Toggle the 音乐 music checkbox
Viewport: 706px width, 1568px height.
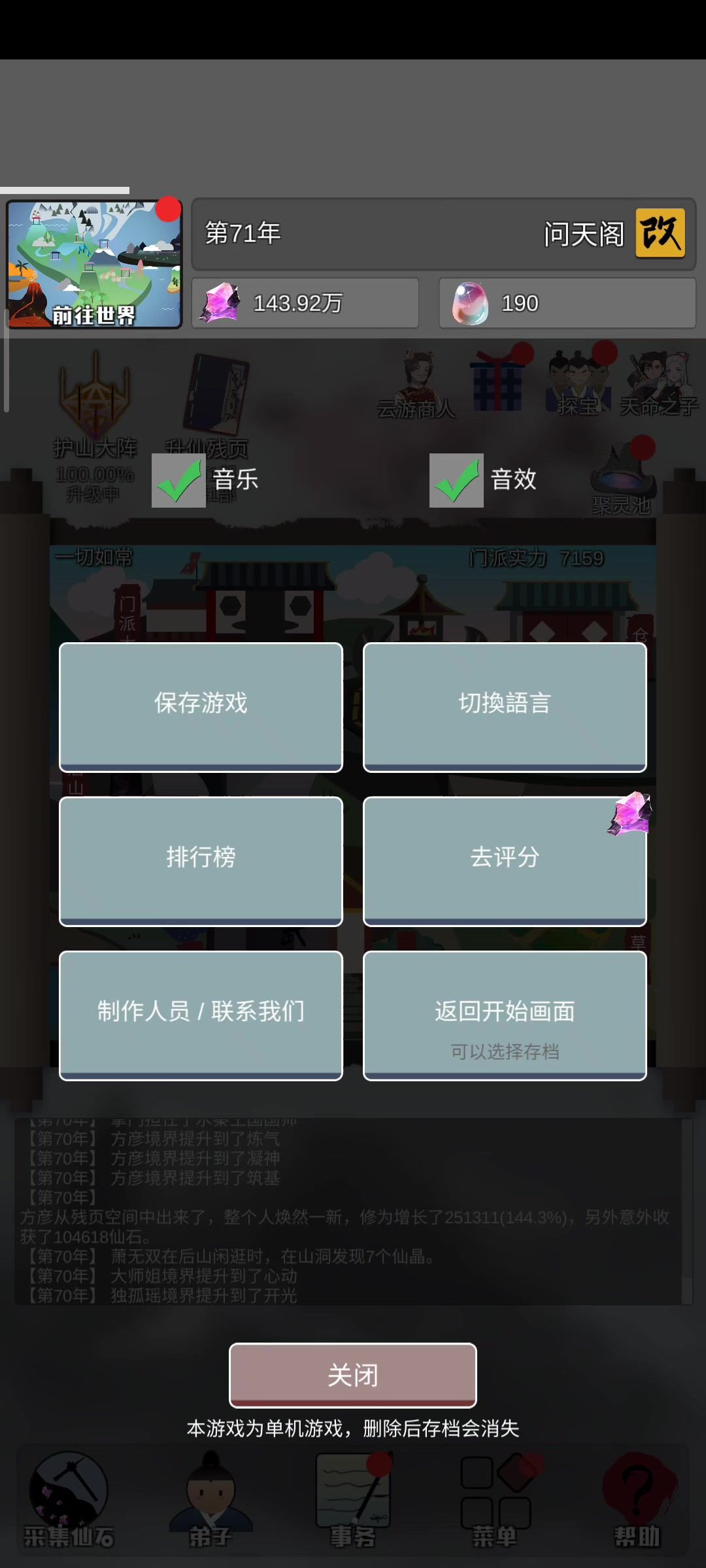(178, 480)
